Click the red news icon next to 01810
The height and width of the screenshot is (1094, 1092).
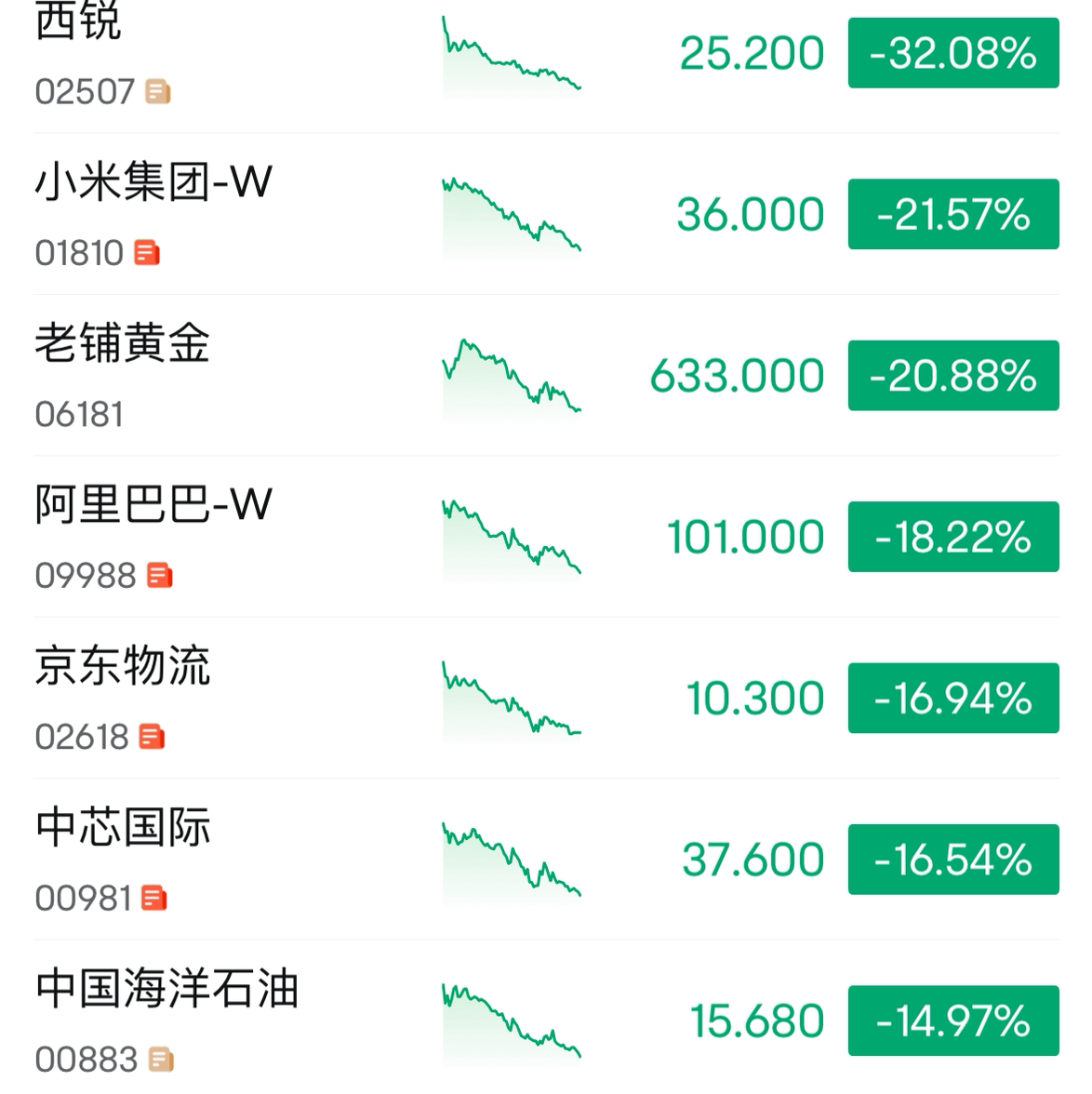pos(148,252)
